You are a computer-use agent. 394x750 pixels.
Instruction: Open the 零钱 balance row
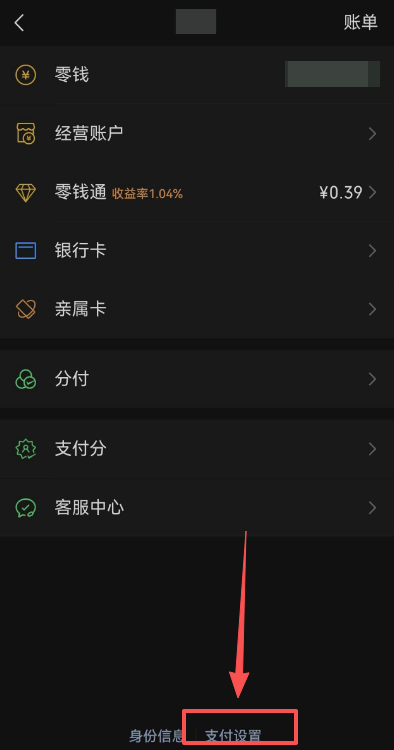(197, 75)
